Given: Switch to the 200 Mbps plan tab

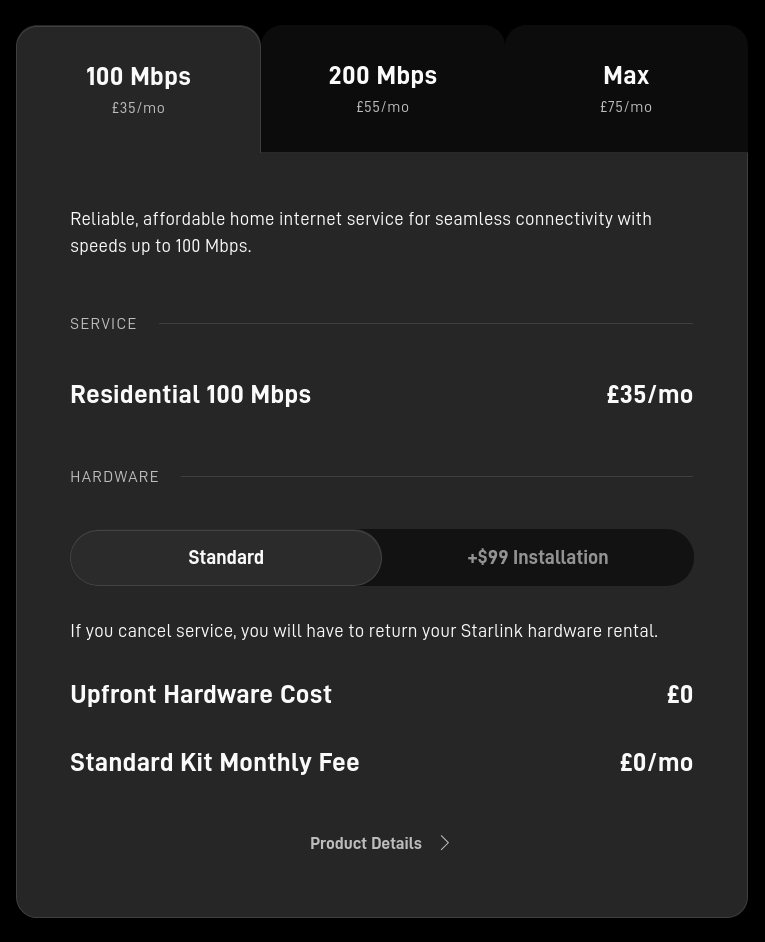Looking at the screenshot, I should [x=382, y=89].
